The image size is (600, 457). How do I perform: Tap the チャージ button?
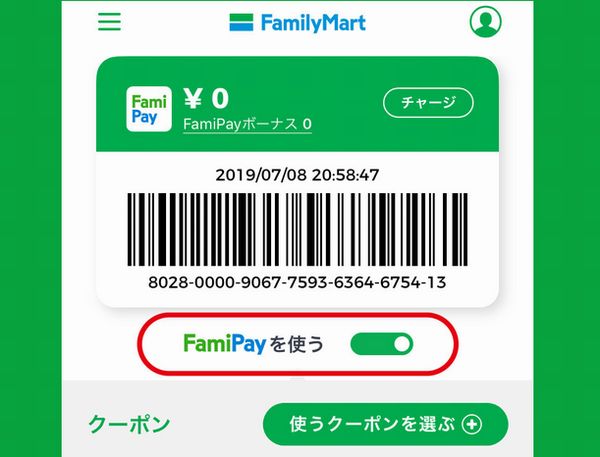[428, 102]
